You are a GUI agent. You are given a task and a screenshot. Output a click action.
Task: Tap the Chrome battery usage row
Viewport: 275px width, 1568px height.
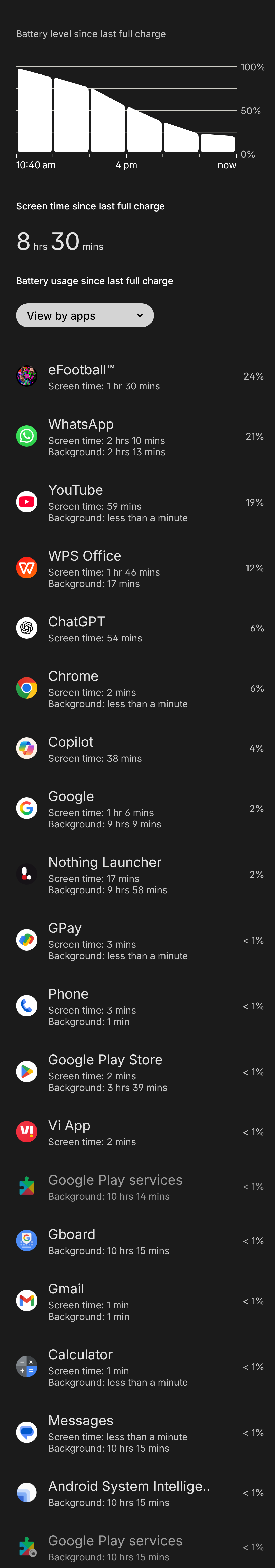tap(137, 689)
